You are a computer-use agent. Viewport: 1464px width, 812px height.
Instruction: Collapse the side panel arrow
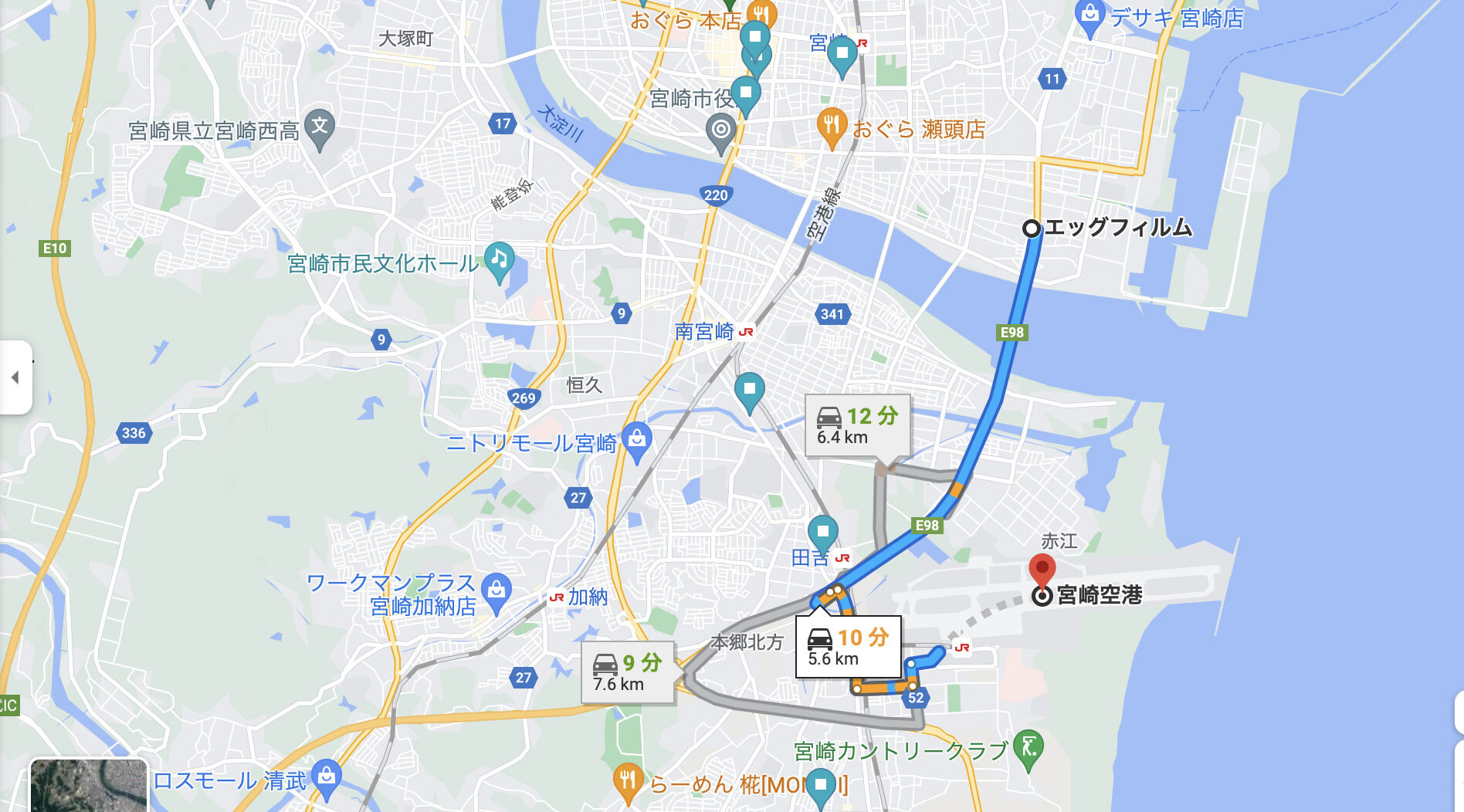(15, 377)
